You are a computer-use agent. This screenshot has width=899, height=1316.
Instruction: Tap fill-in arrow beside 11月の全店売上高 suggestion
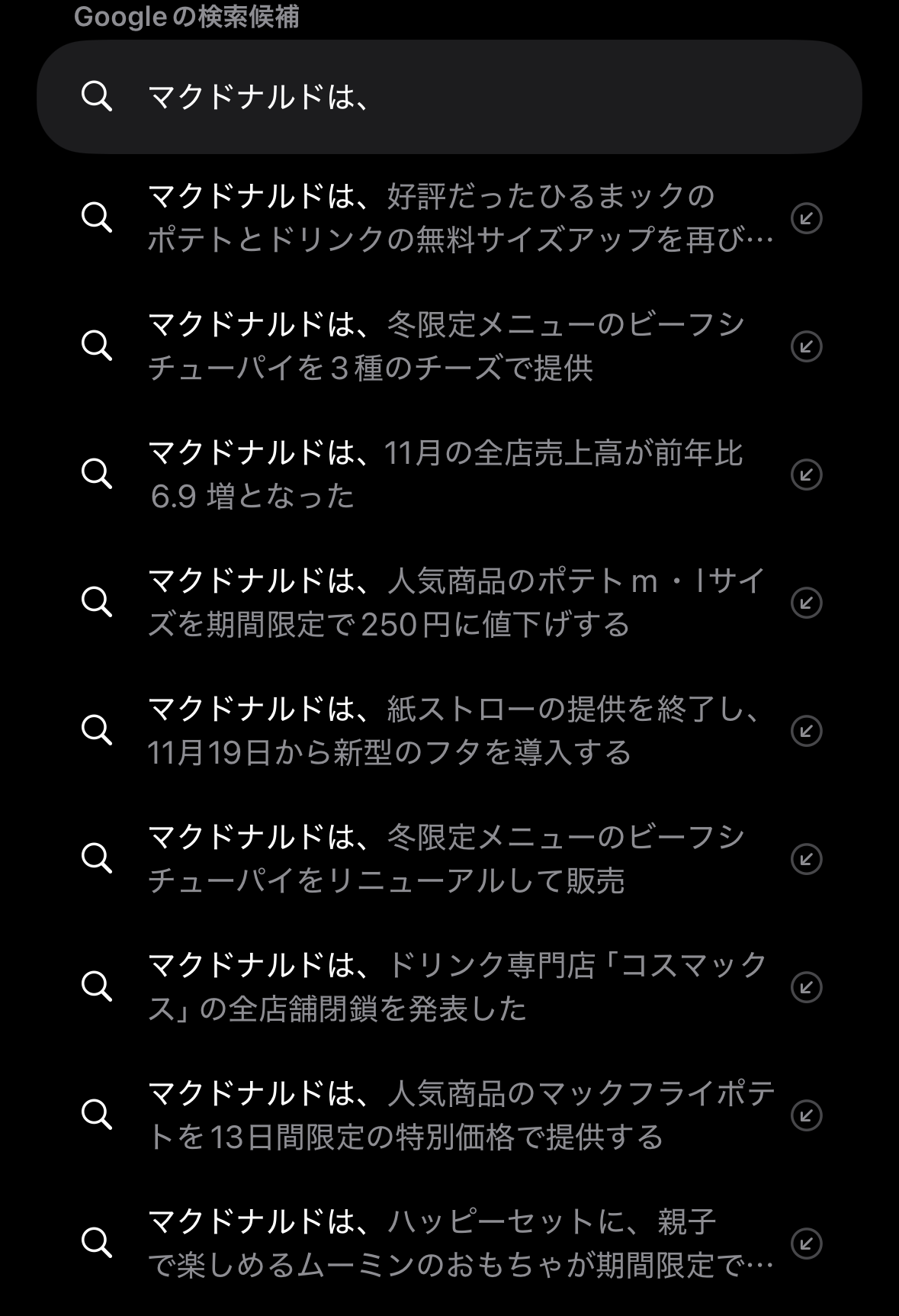(x=806, y=475)
